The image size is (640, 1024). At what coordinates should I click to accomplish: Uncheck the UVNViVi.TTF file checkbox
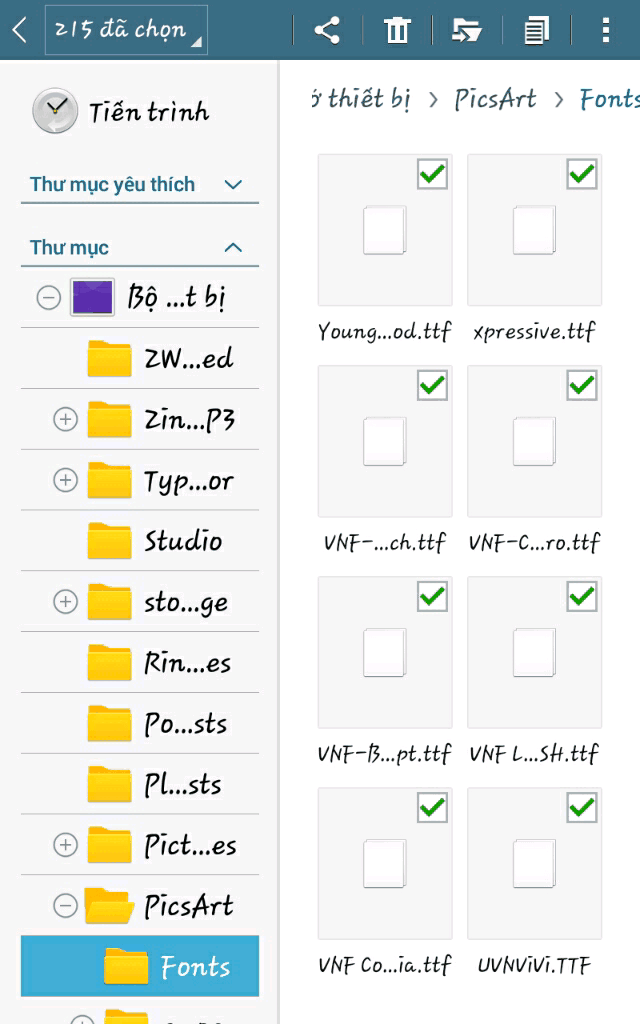tap(582, 808)
